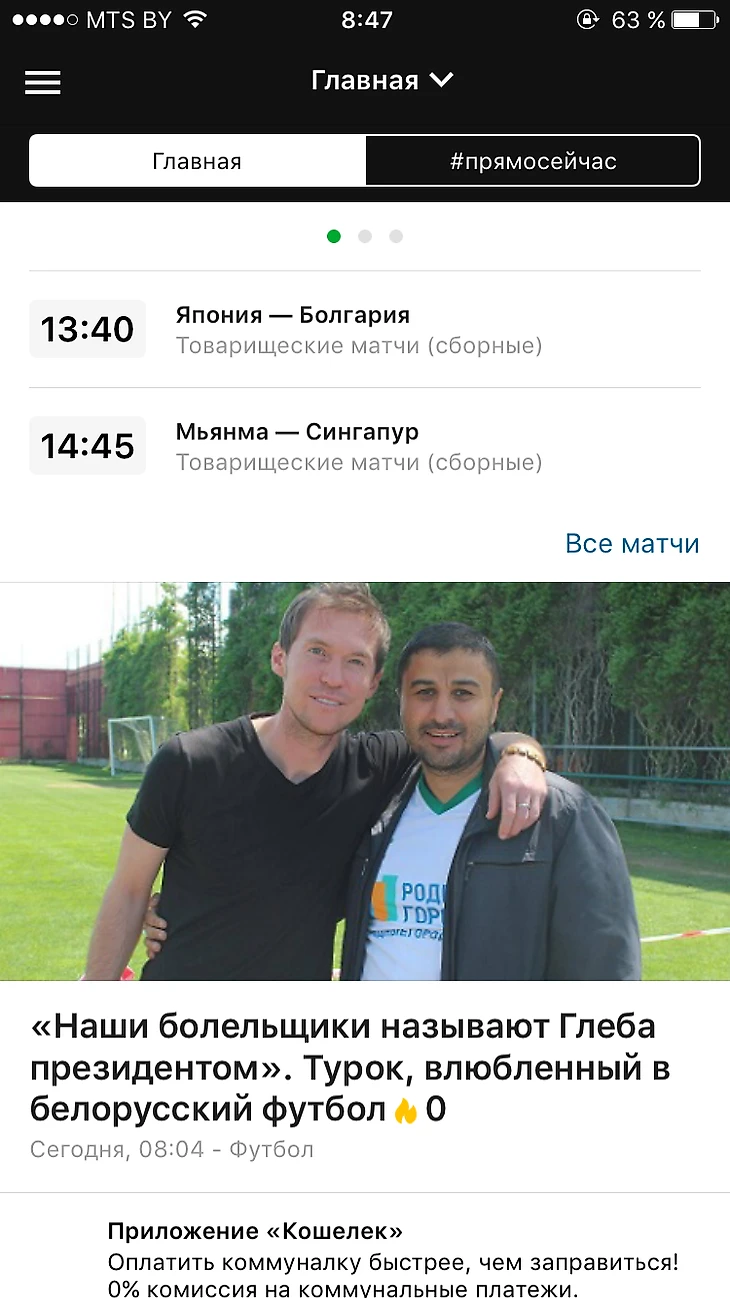Open the Япония — Болгария match
Viewport: 730px width, 1298px height.
pos(364,329)
